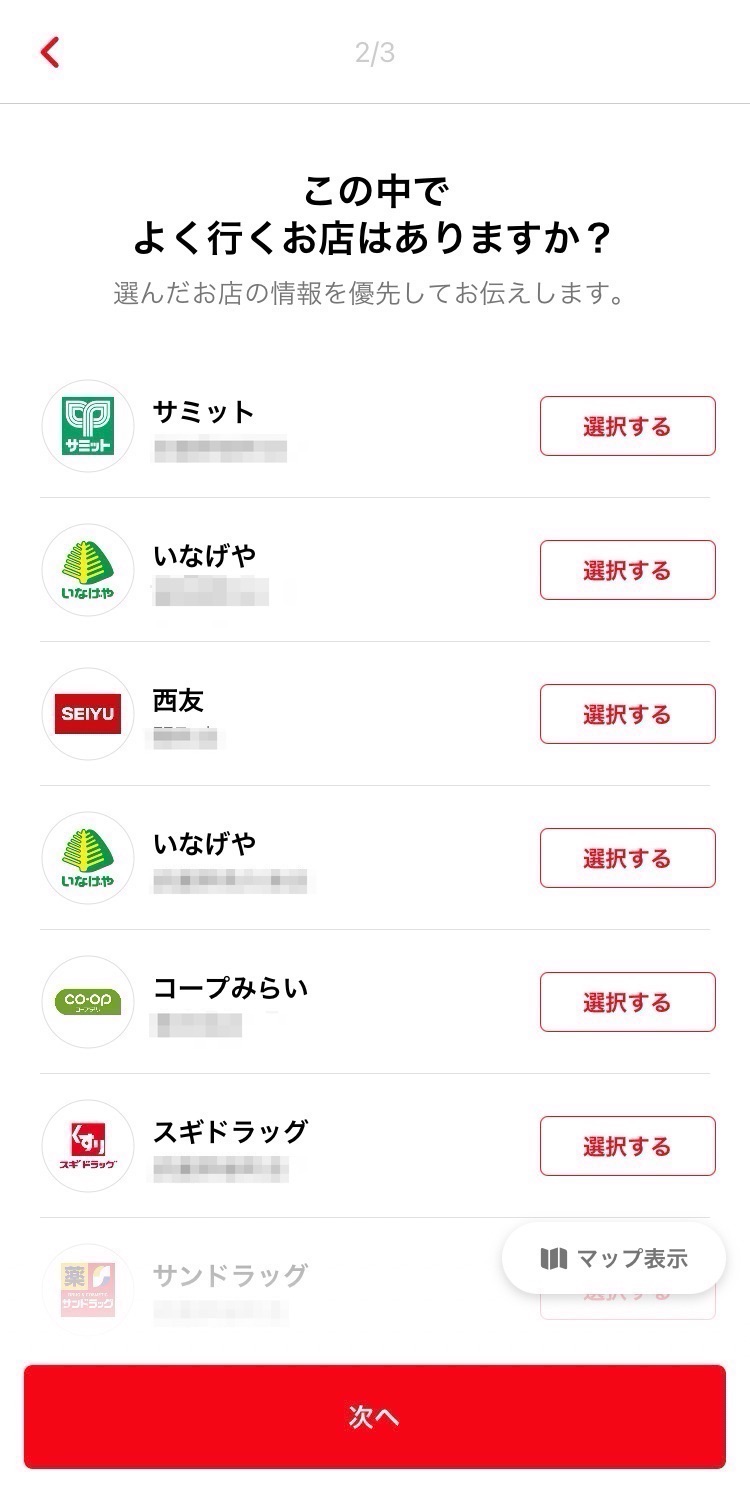
Task: Tap 次へ to continue
Action: [375, 1417]
